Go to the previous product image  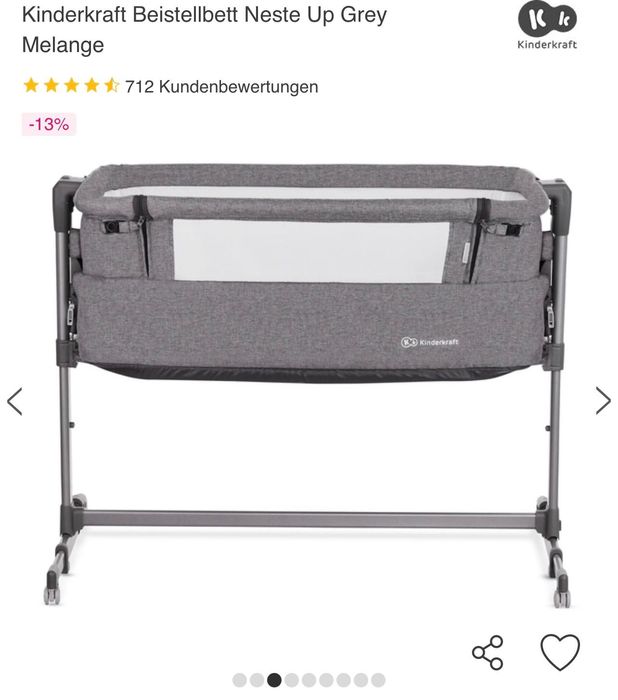pos(15,401)
